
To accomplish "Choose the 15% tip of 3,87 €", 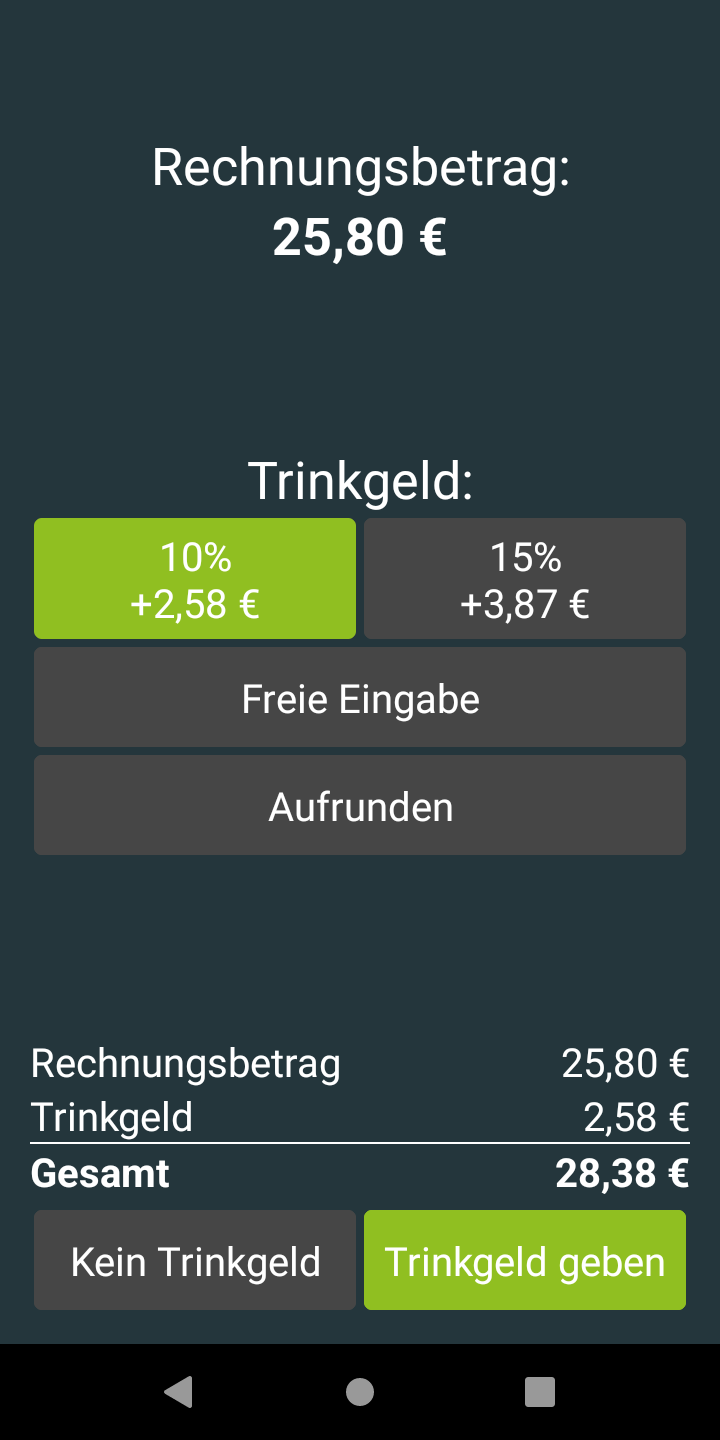I will [x=525, y=578].
